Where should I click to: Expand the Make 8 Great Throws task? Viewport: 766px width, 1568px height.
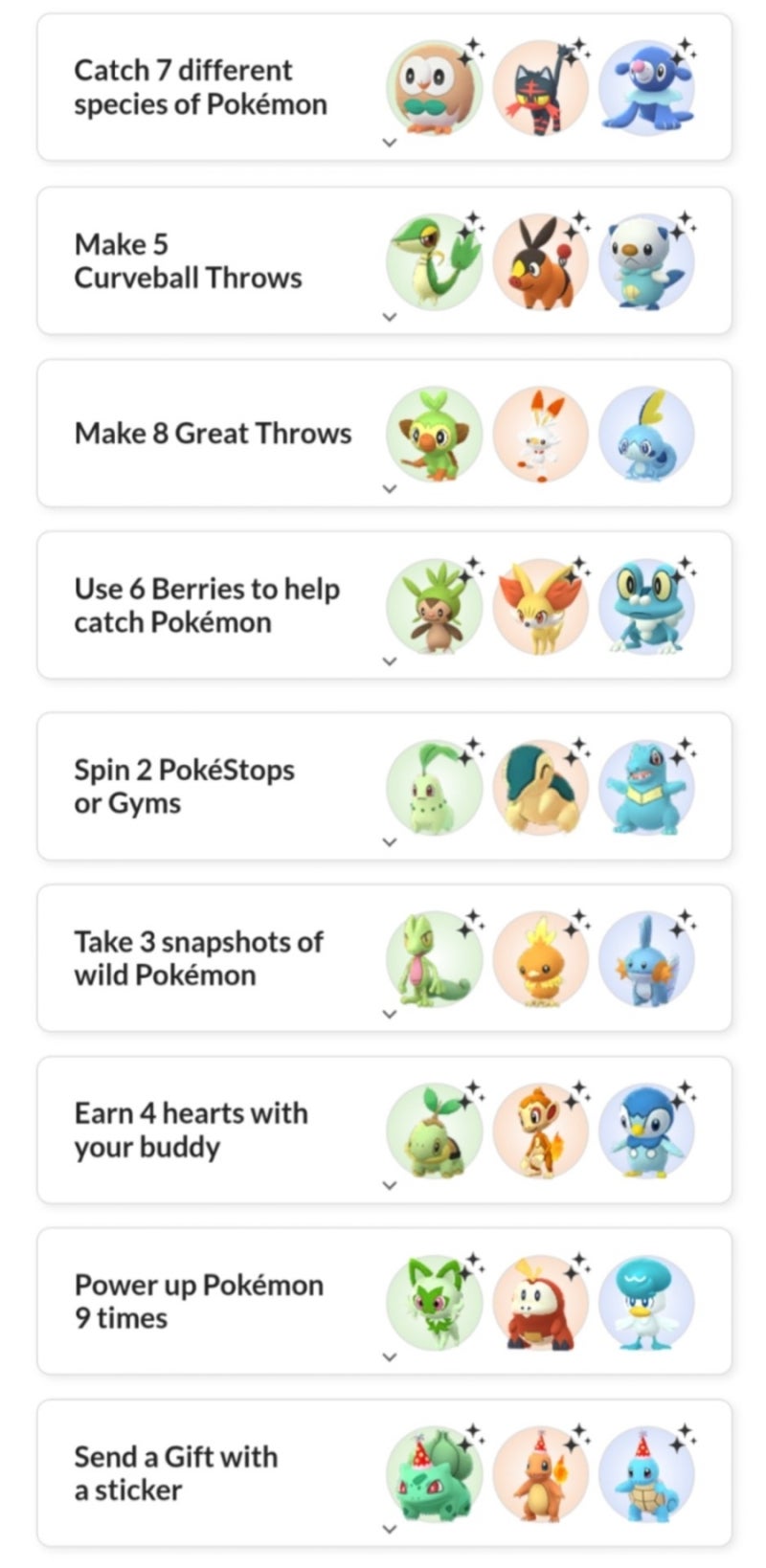click(389, 488)
